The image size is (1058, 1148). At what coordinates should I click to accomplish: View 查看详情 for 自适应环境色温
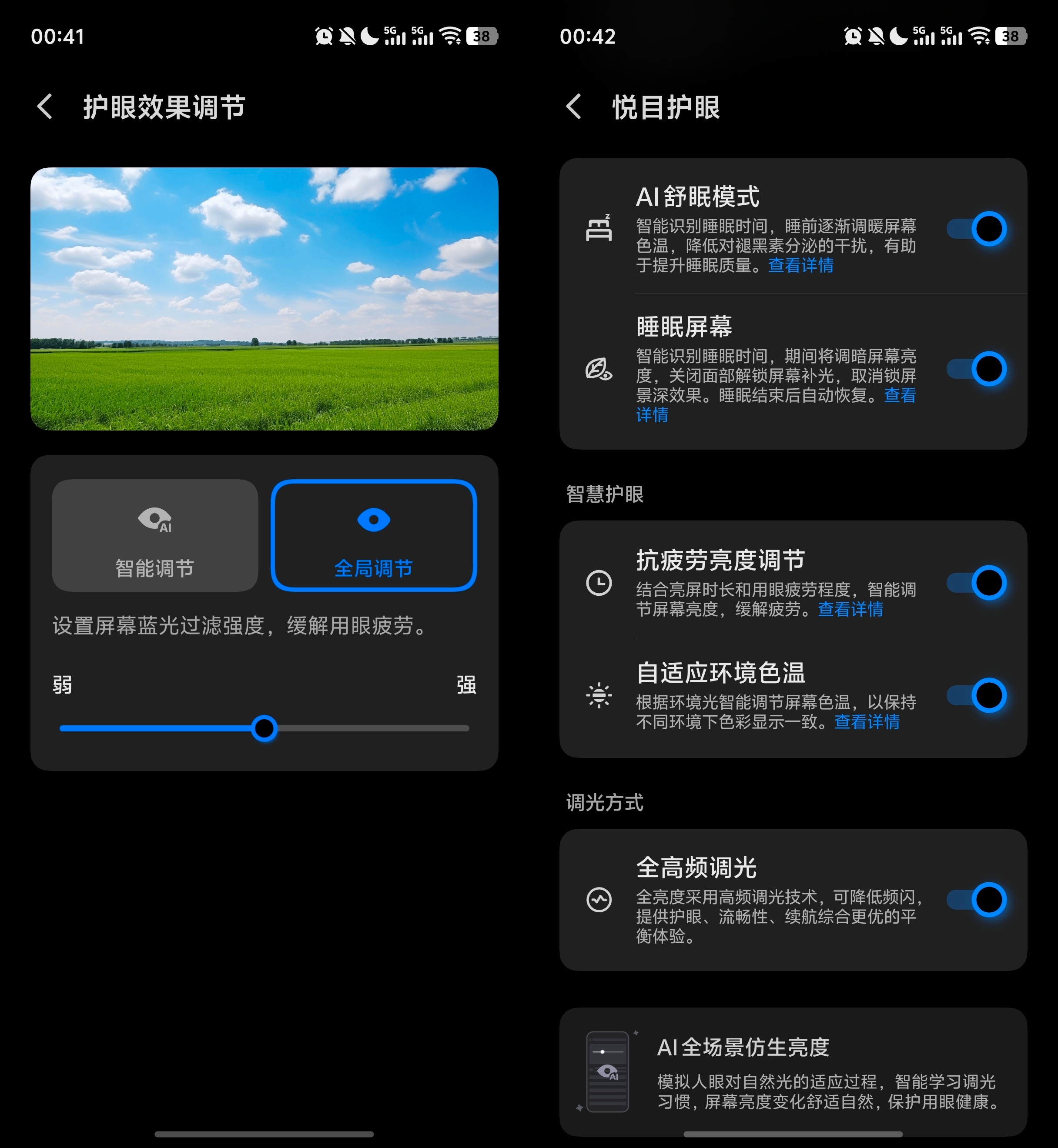point(867,722)
